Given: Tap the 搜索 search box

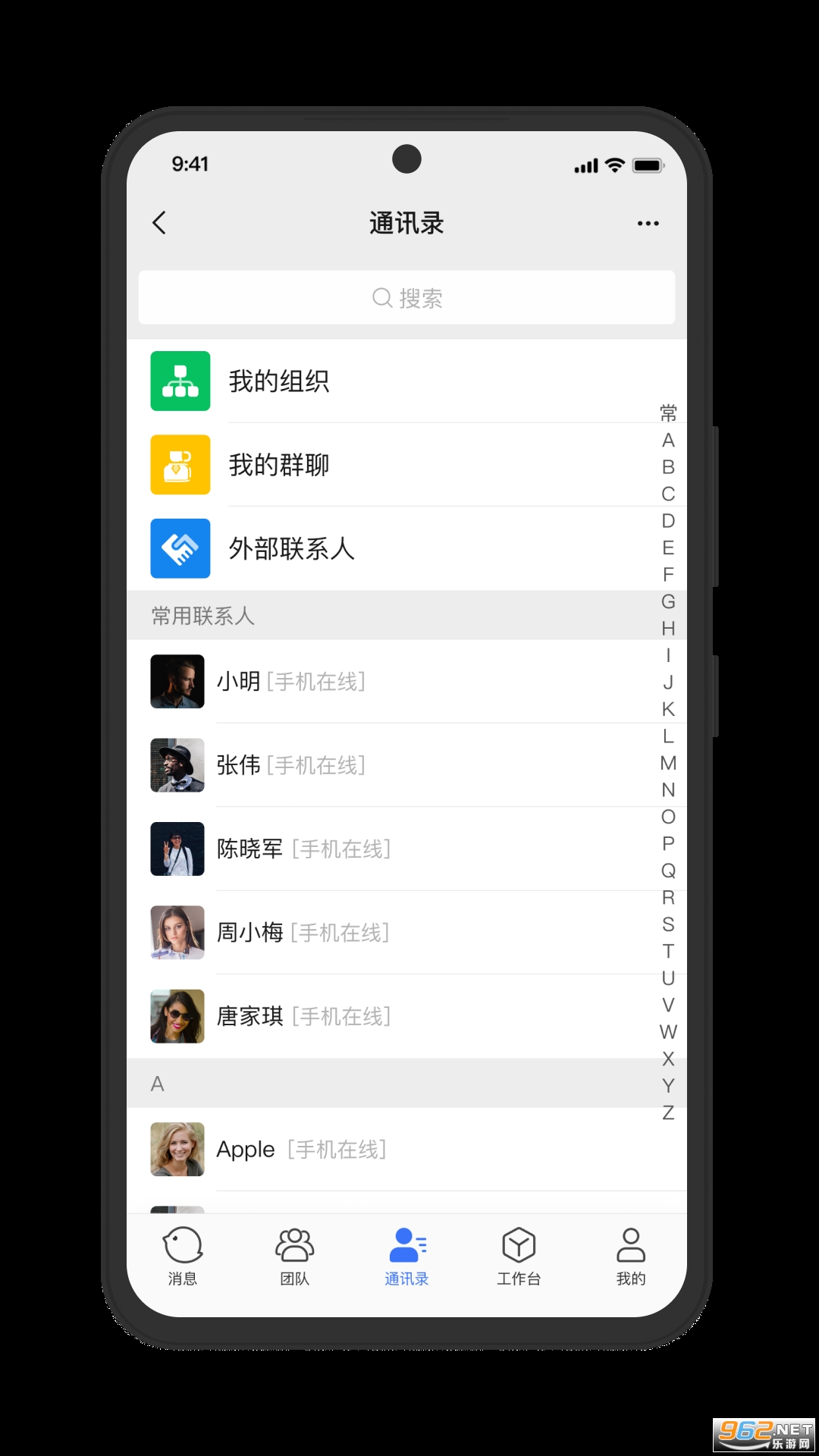Looking at the screenshot, I should tap(406, 298).
